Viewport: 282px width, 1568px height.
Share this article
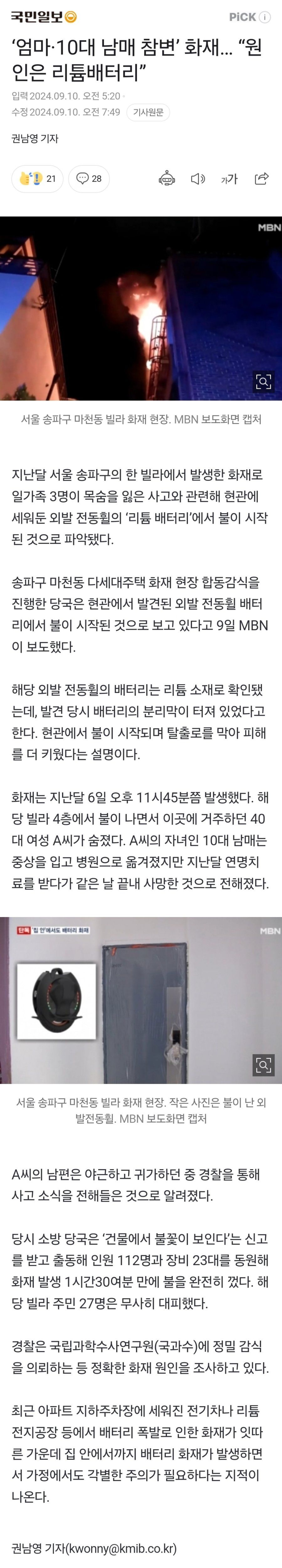(261, 178)
